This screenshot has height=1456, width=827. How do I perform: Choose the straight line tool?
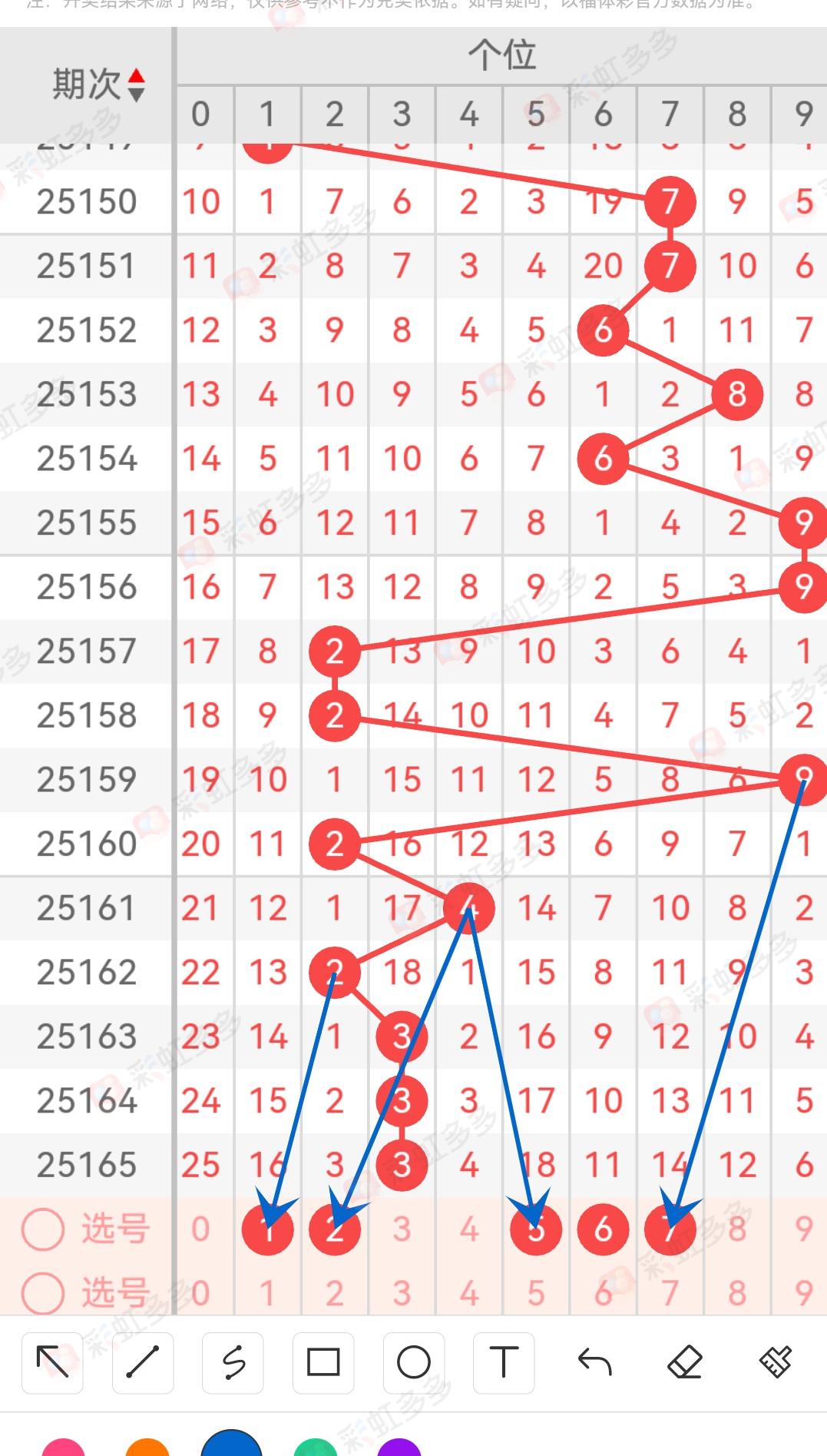[143, 1363]
